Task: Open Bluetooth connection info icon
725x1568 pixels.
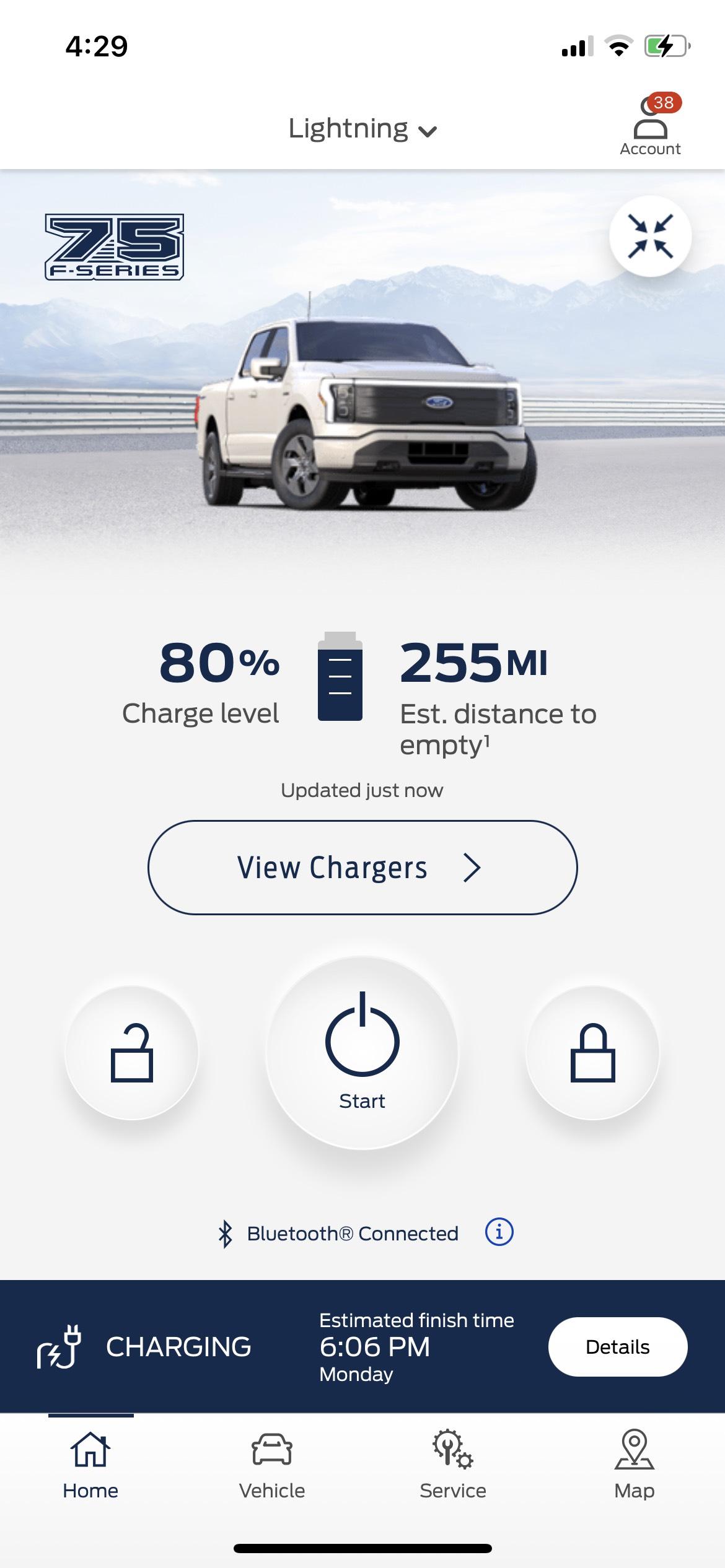Action: pyautogui.click(x=499, y=1232)
